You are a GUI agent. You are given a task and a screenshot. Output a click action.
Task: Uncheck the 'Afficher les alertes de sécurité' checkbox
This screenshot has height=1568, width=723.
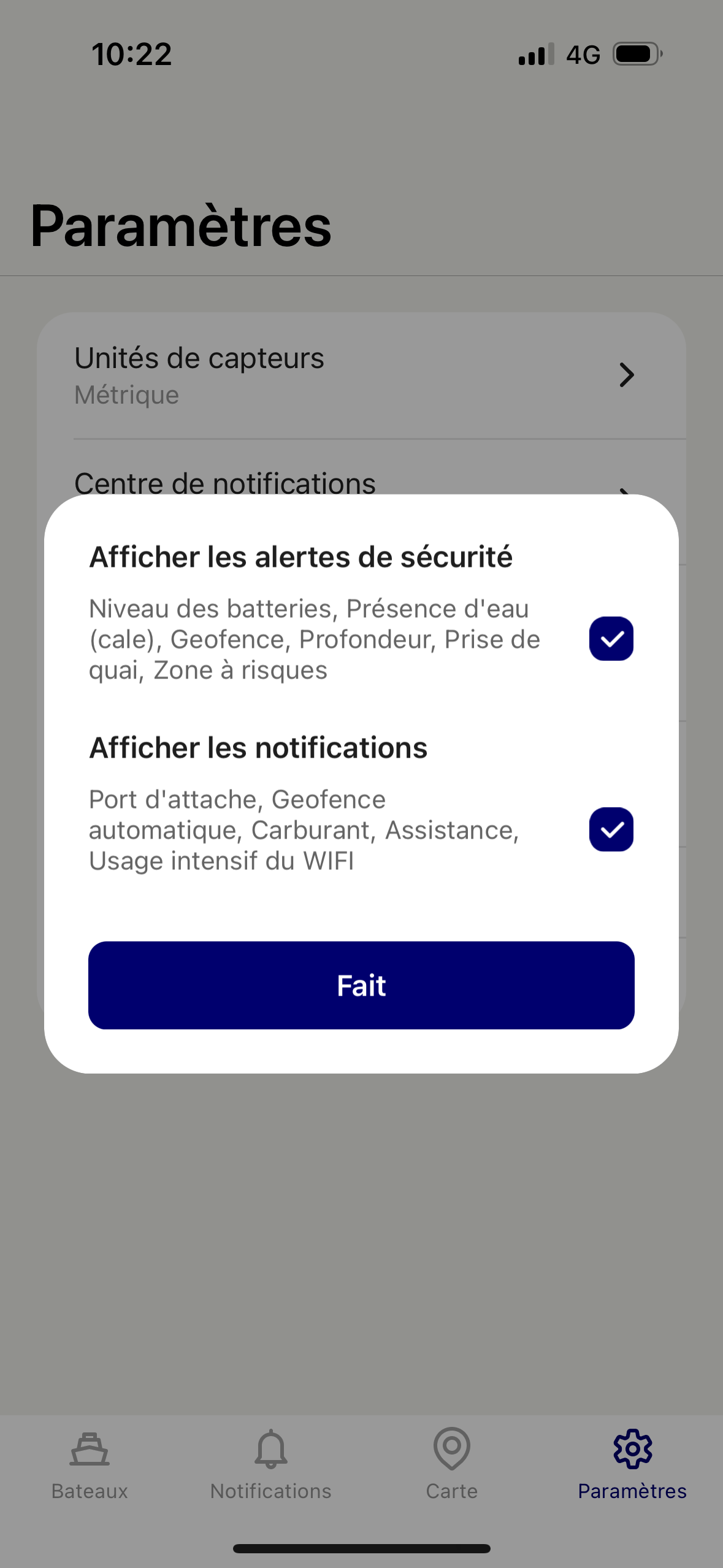point(611,639)
